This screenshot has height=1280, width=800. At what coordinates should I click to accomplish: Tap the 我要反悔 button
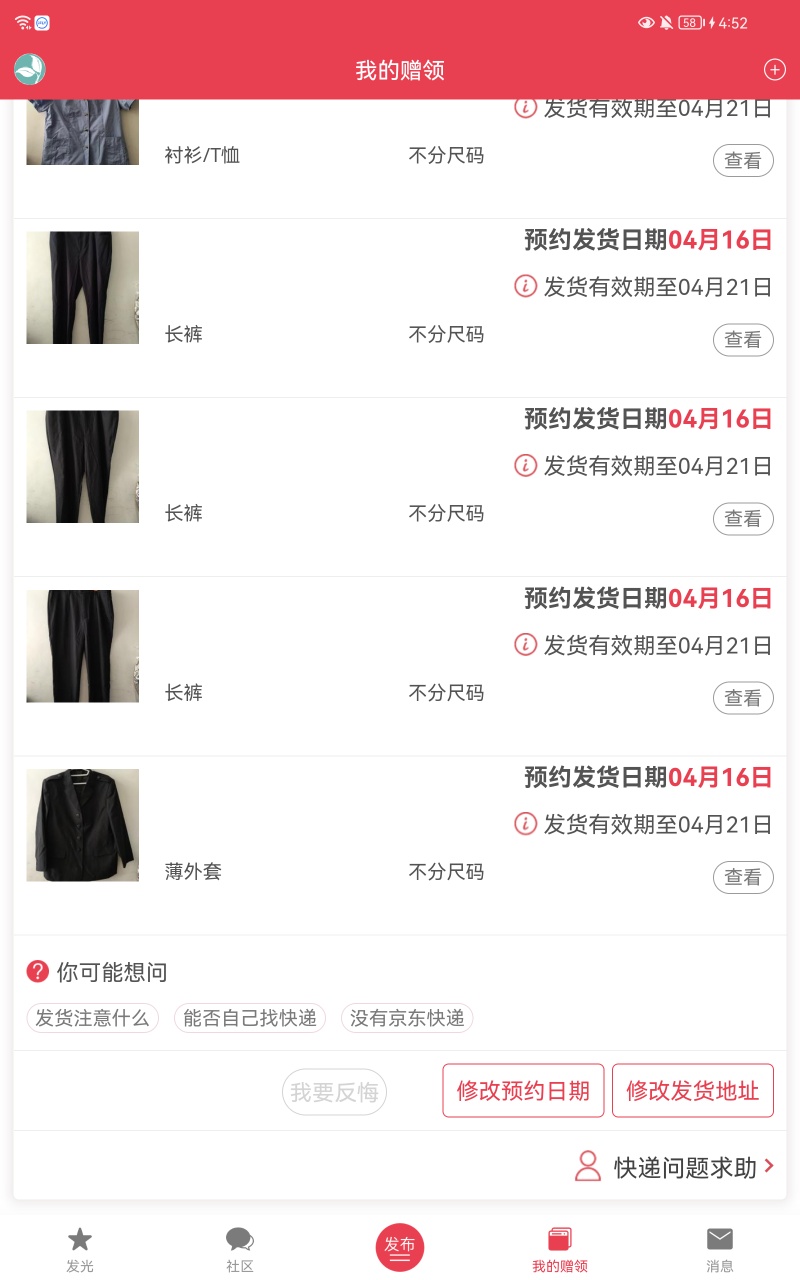(x=334, y=1093)
